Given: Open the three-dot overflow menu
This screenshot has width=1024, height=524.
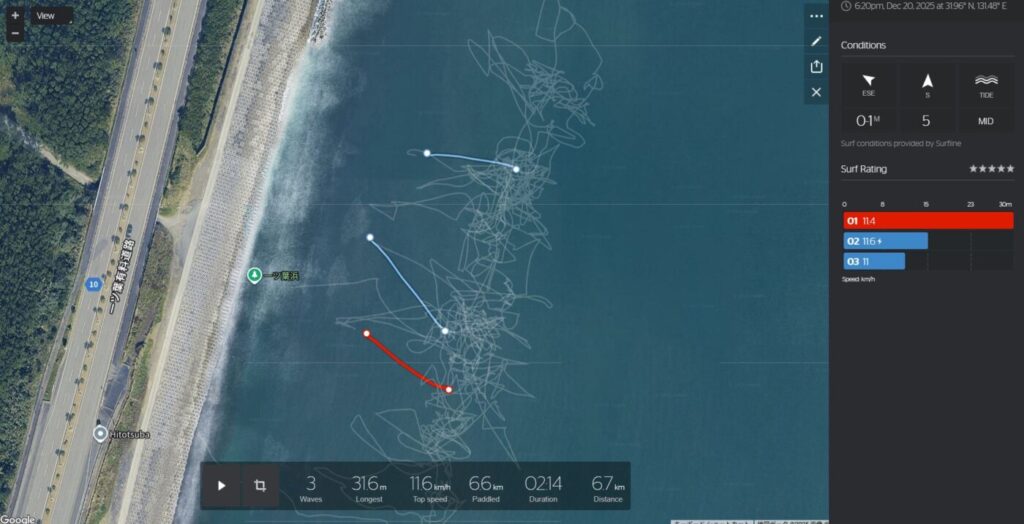Looking at the screenshot, I should coord(816,16).
